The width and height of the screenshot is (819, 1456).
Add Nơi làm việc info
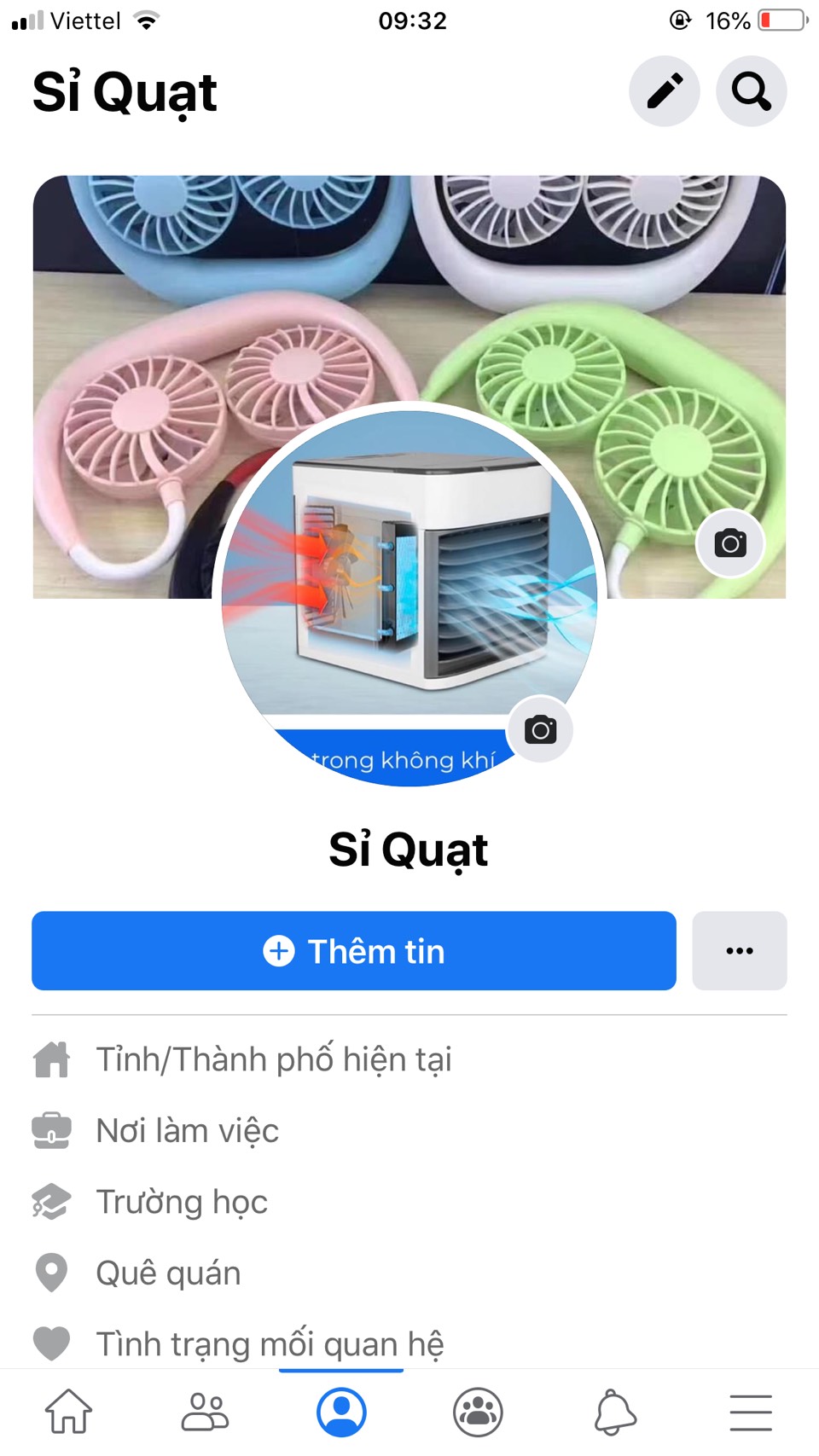coord(187,1131)
